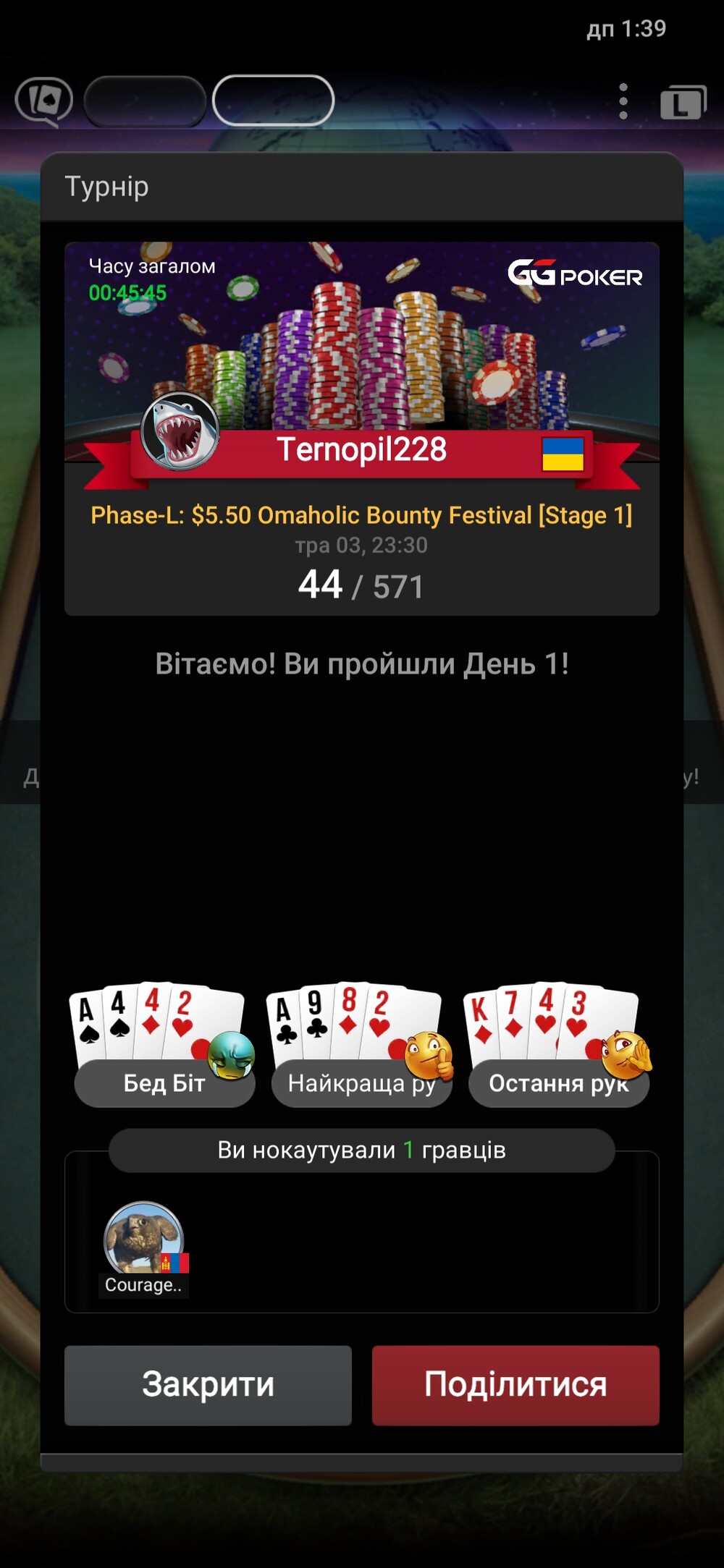This screenshot has width=724, height=1568.
Task: Share the result with Поділитися
Action: pos(515,1385)
